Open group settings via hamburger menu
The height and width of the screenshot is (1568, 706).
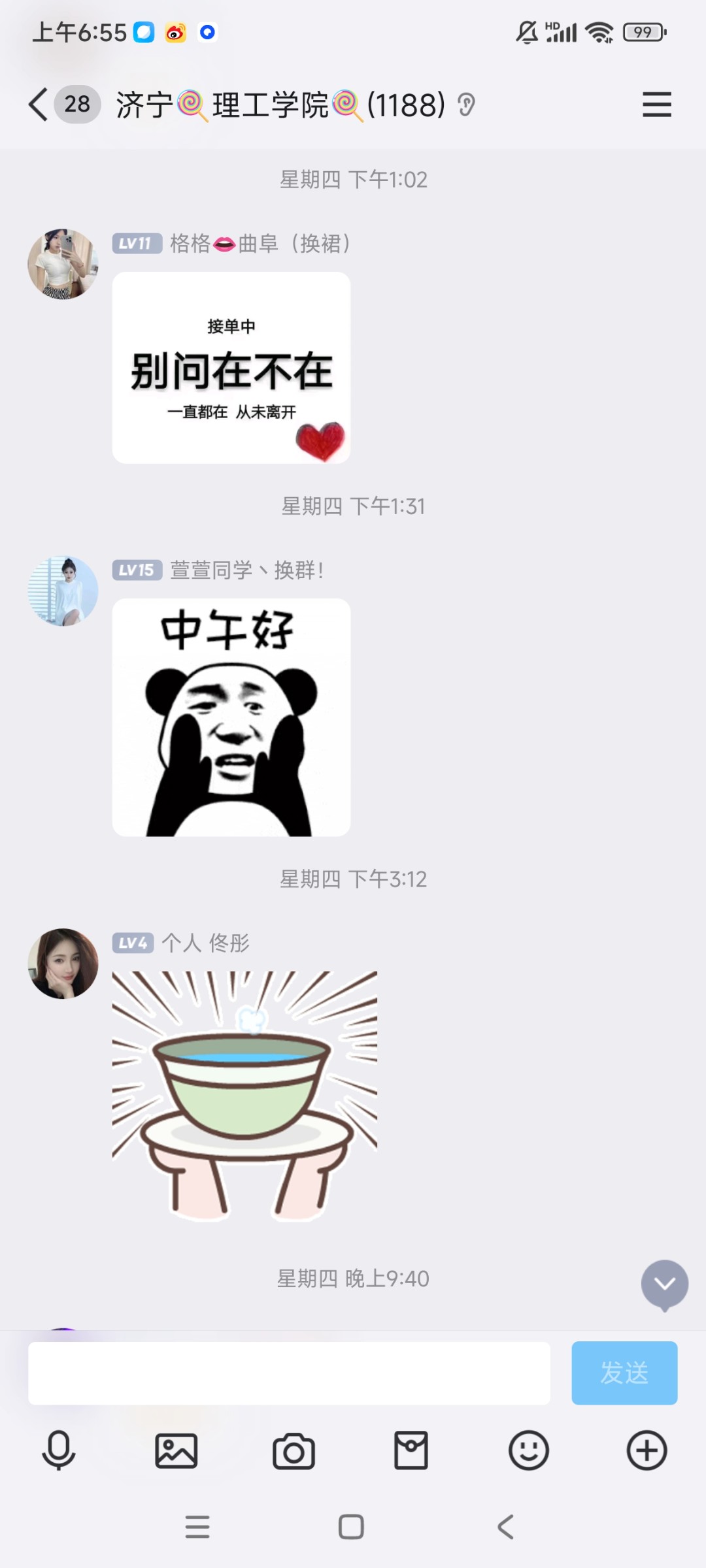(657, 105)
